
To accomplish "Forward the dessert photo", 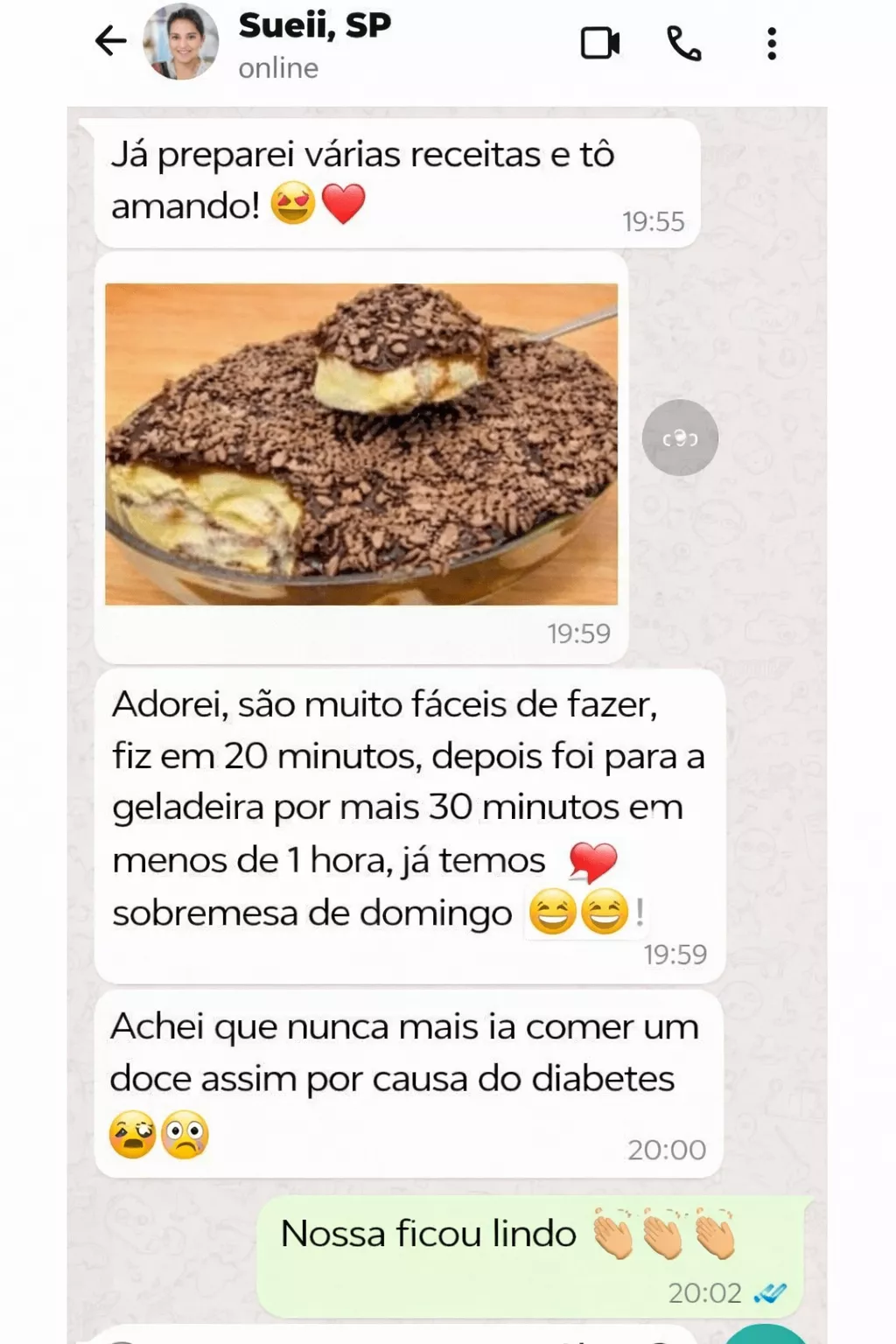I will 680,437.
